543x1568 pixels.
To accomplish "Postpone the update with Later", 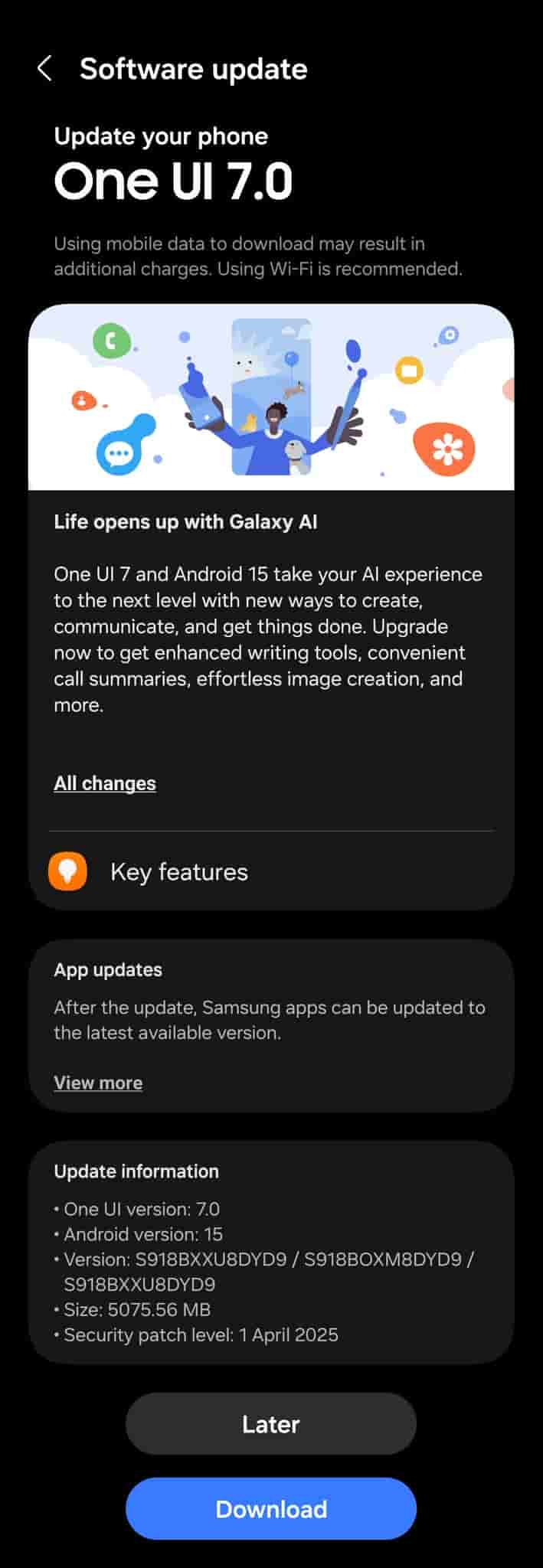I will (x=271, y=1424).
